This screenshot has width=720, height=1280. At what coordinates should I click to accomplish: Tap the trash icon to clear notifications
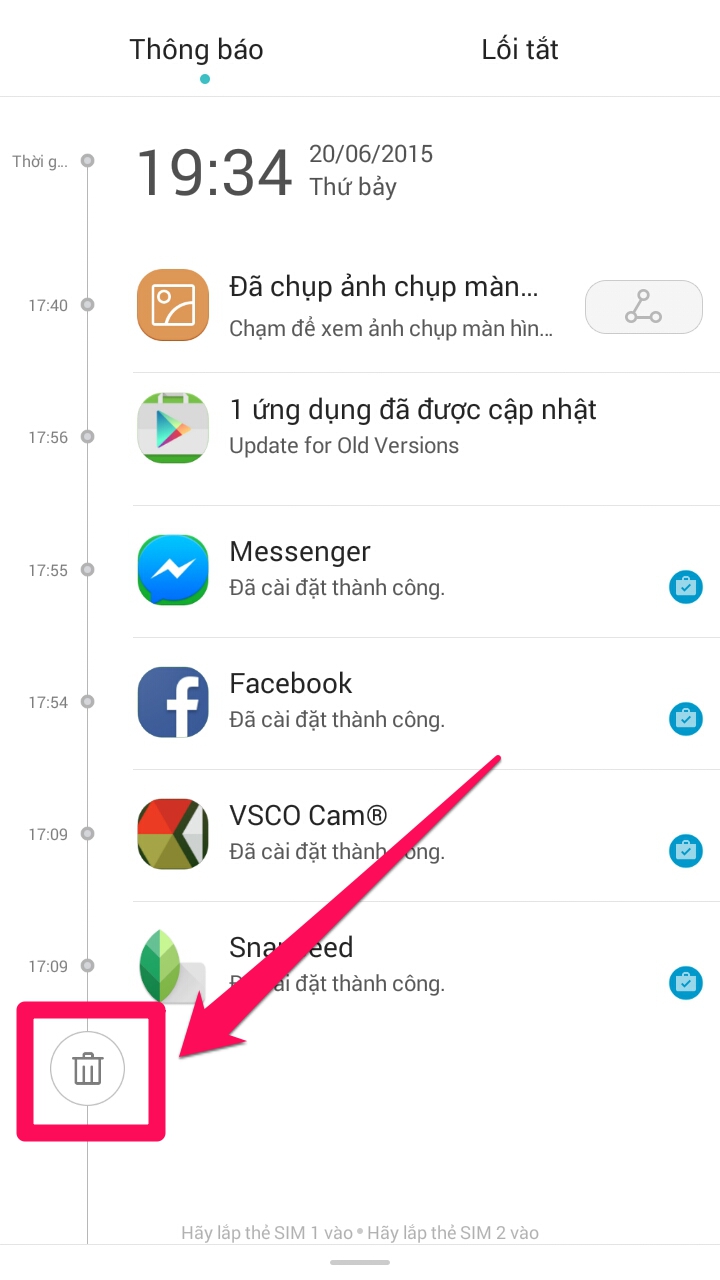click(x=88, y=1069)
